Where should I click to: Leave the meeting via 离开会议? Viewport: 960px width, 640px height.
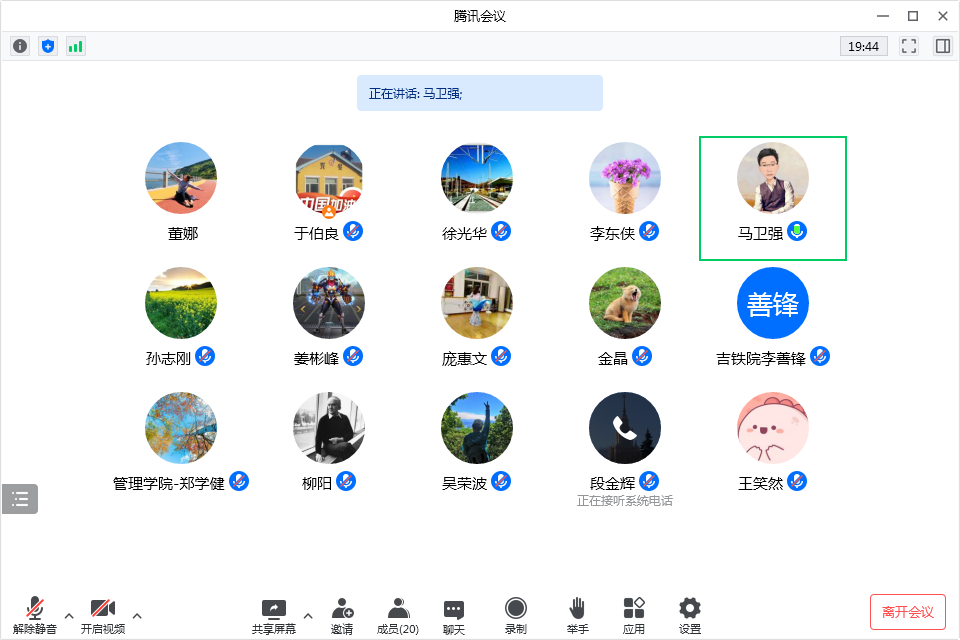pos(907,611)
